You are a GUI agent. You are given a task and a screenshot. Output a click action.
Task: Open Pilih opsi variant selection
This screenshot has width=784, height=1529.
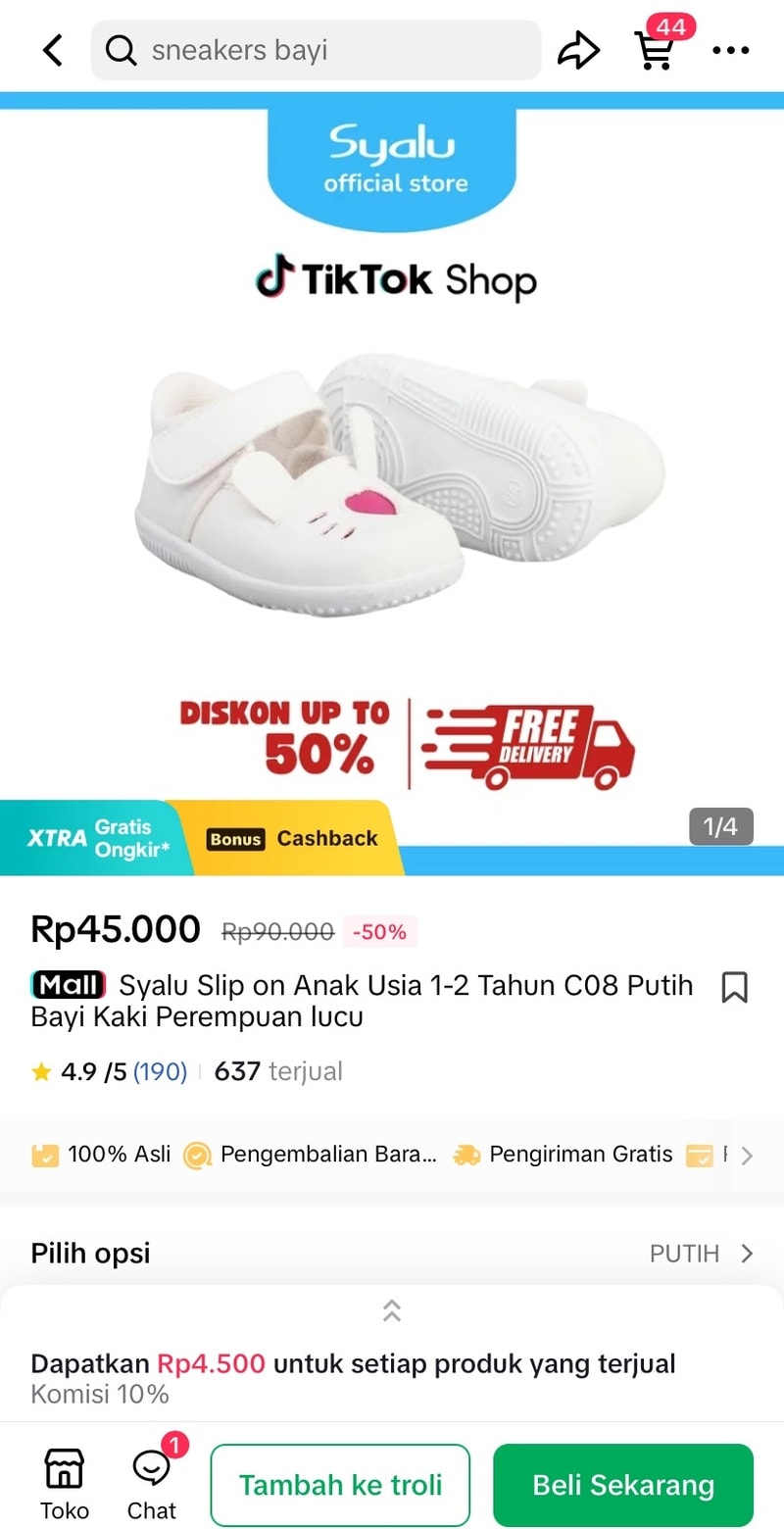pyautogui.click(x=392, y=1253)
